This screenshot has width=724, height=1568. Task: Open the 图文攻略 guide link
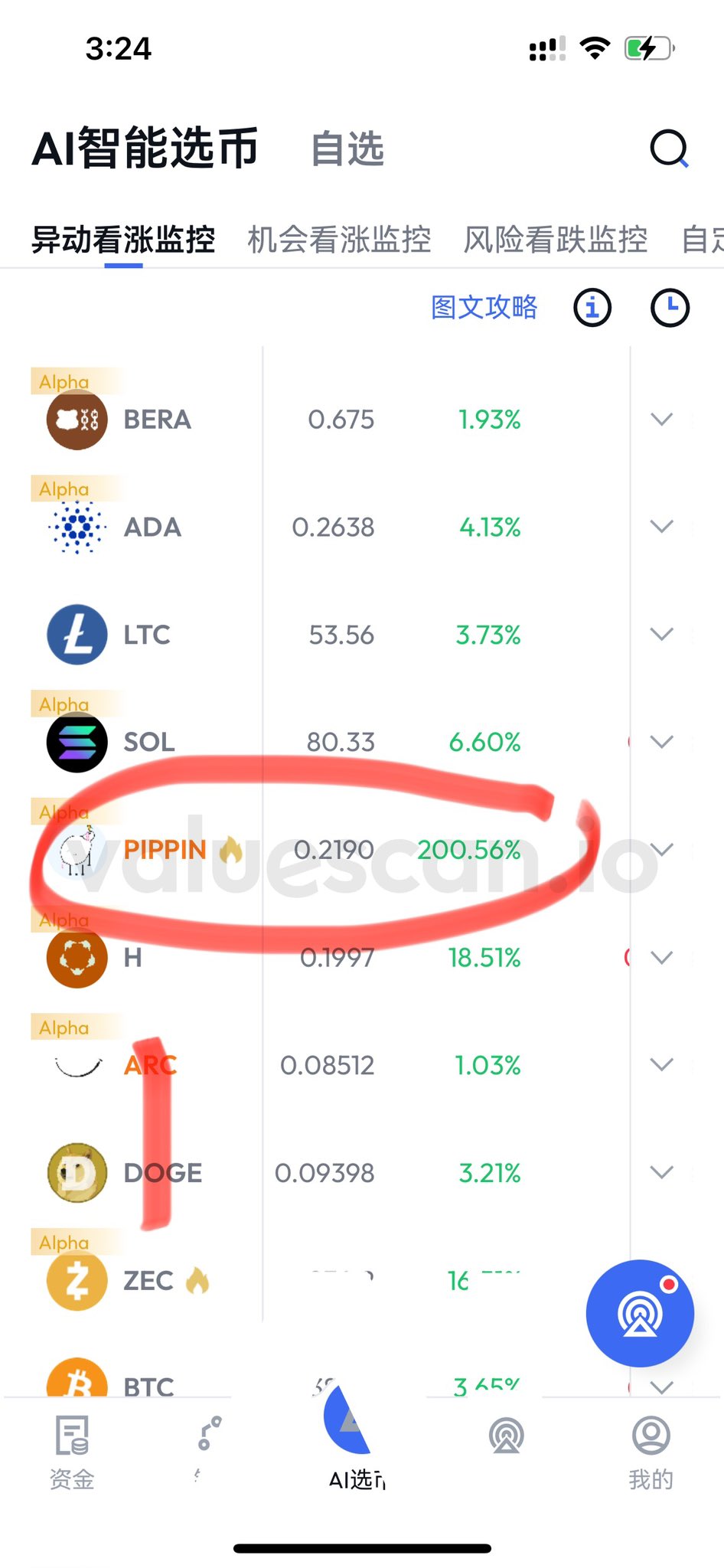(484, 307)
